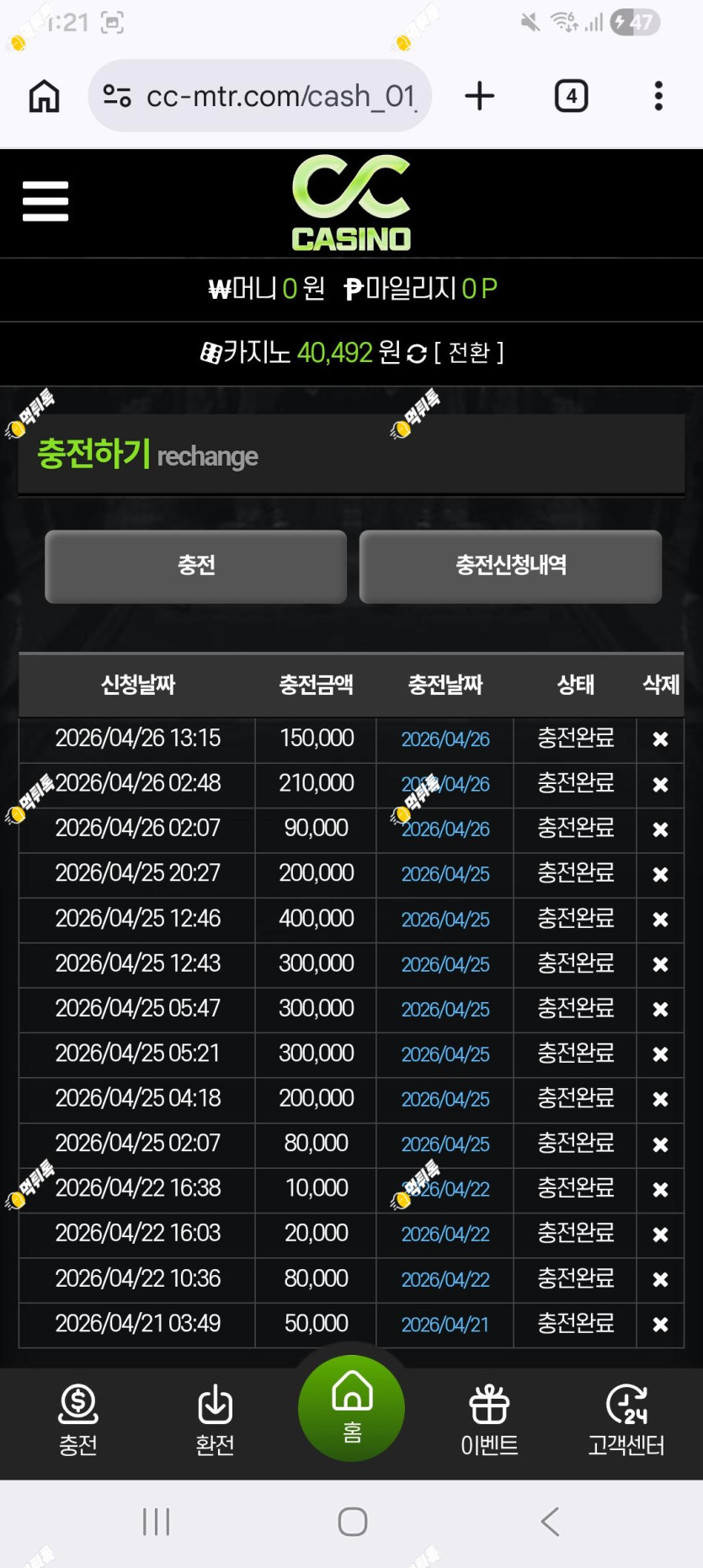Tap the 전환 link next to casino balance
This screenshot has height=1568, width=703.
tap(469, 352)
